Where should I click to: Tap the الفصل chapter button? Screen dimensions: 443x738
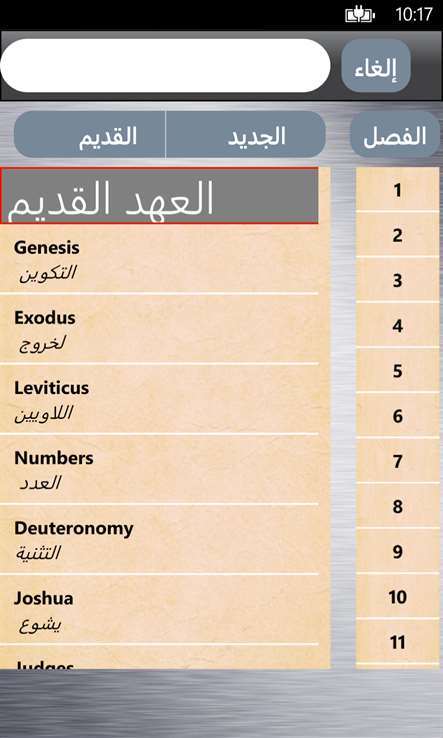(x=395, y=135)
